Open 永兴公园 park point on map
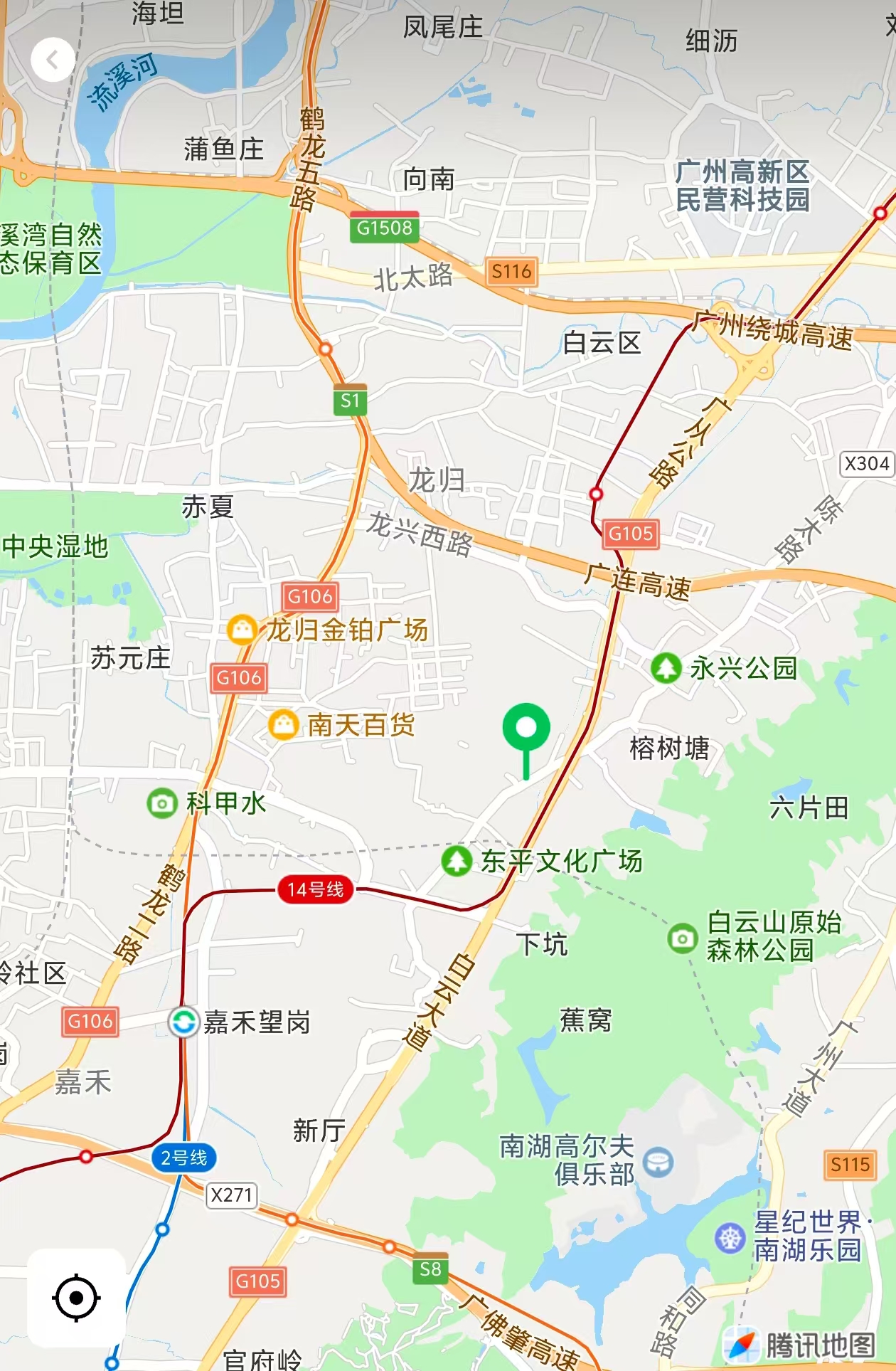Viewport: 896px width, 1371px height. click(x=666, y=668)
